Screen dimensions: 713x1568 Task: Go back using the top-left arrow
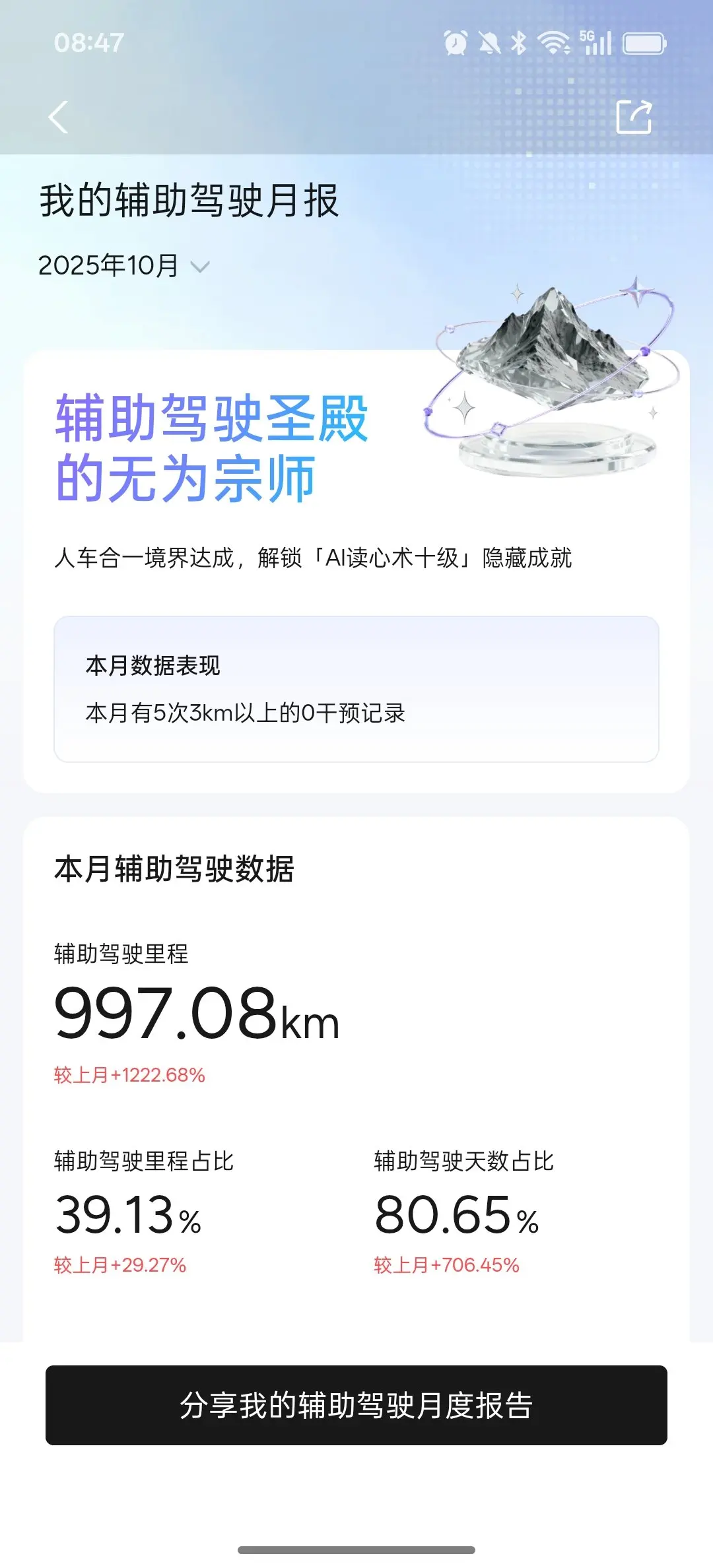click(x=59, y=117)
